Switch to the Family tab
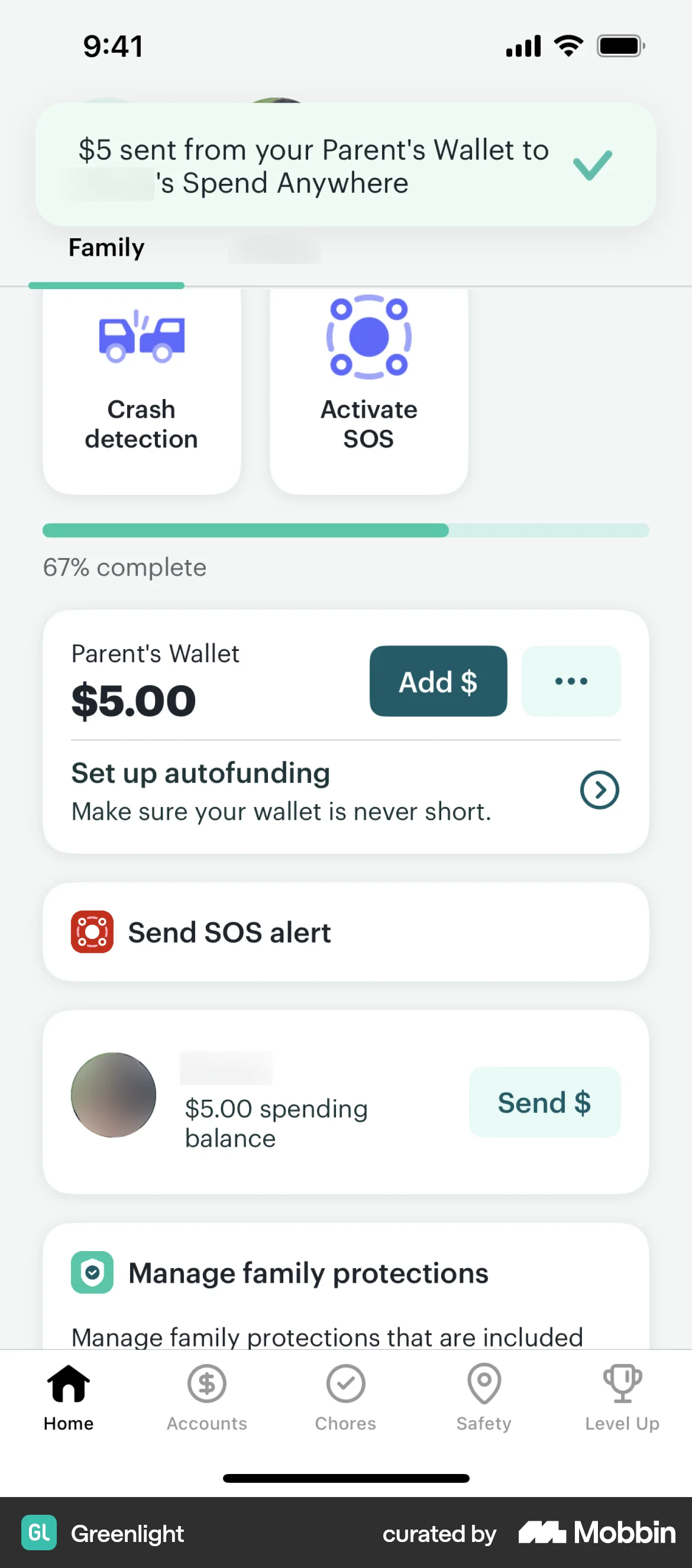Screen dimensions: 692x1568 [x=106, y=248]
